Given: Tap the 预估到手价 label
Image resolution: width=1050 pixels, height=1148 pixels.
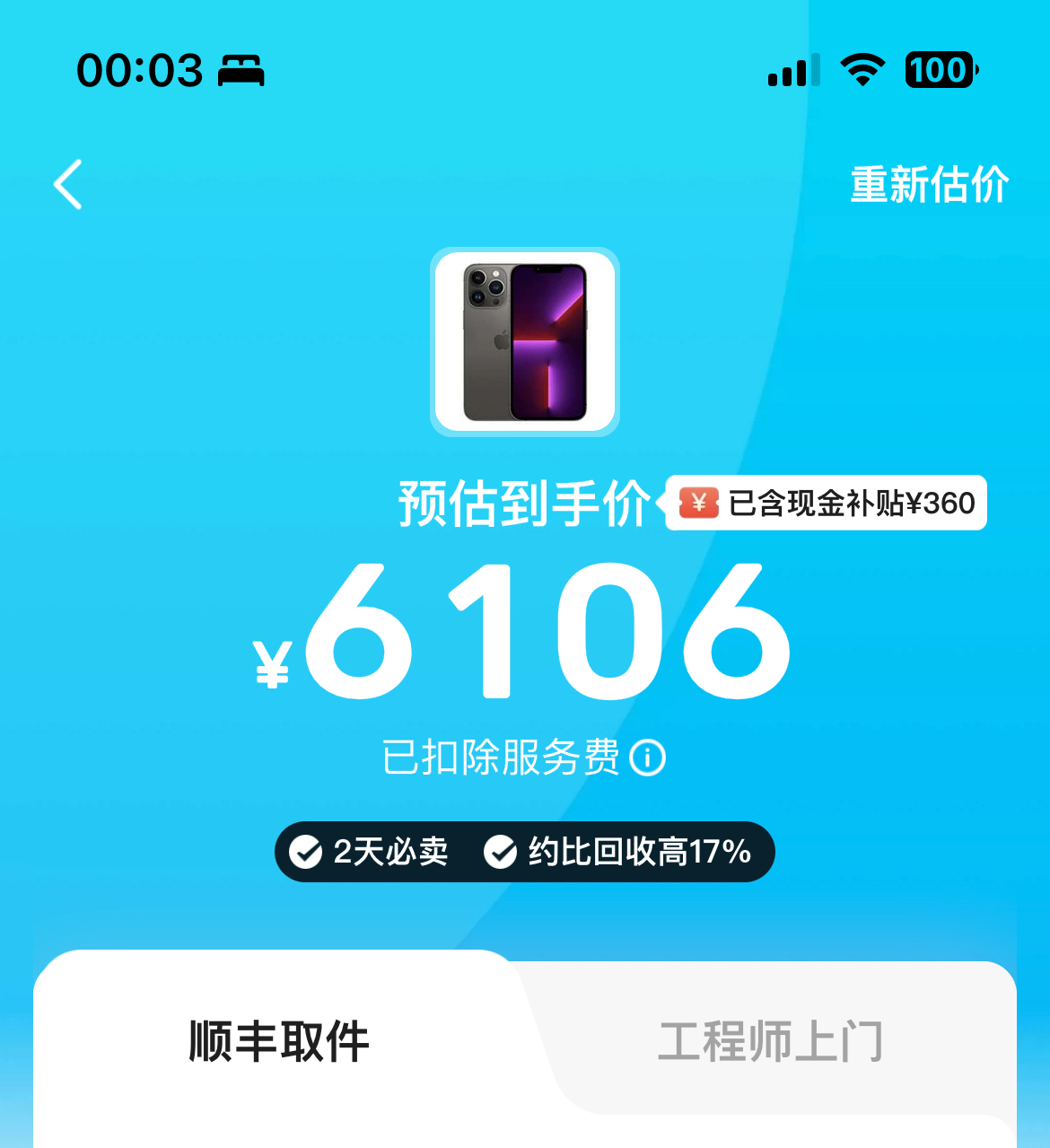Looking at the screenshot, I should click(x=525, y=504).
